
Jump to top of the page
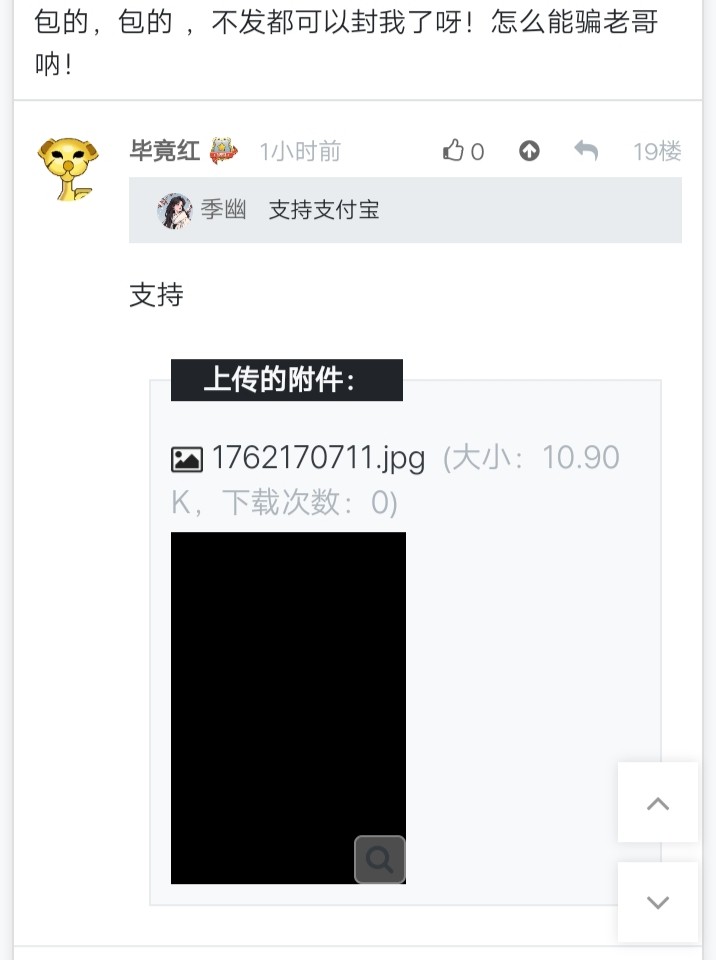657,803
